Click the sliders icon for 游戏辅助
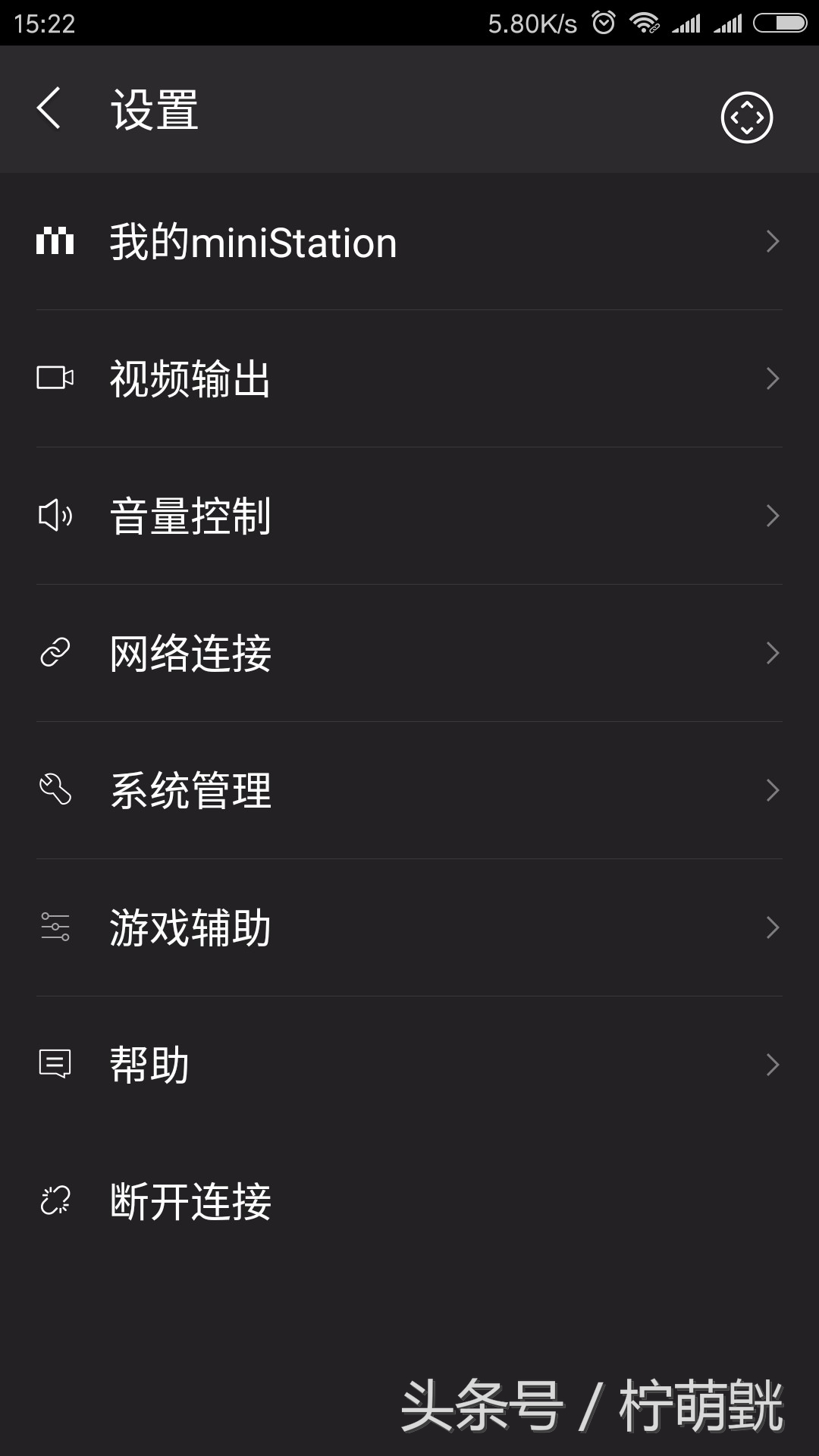Screen dimensions: 819x1456 [55, 926]
